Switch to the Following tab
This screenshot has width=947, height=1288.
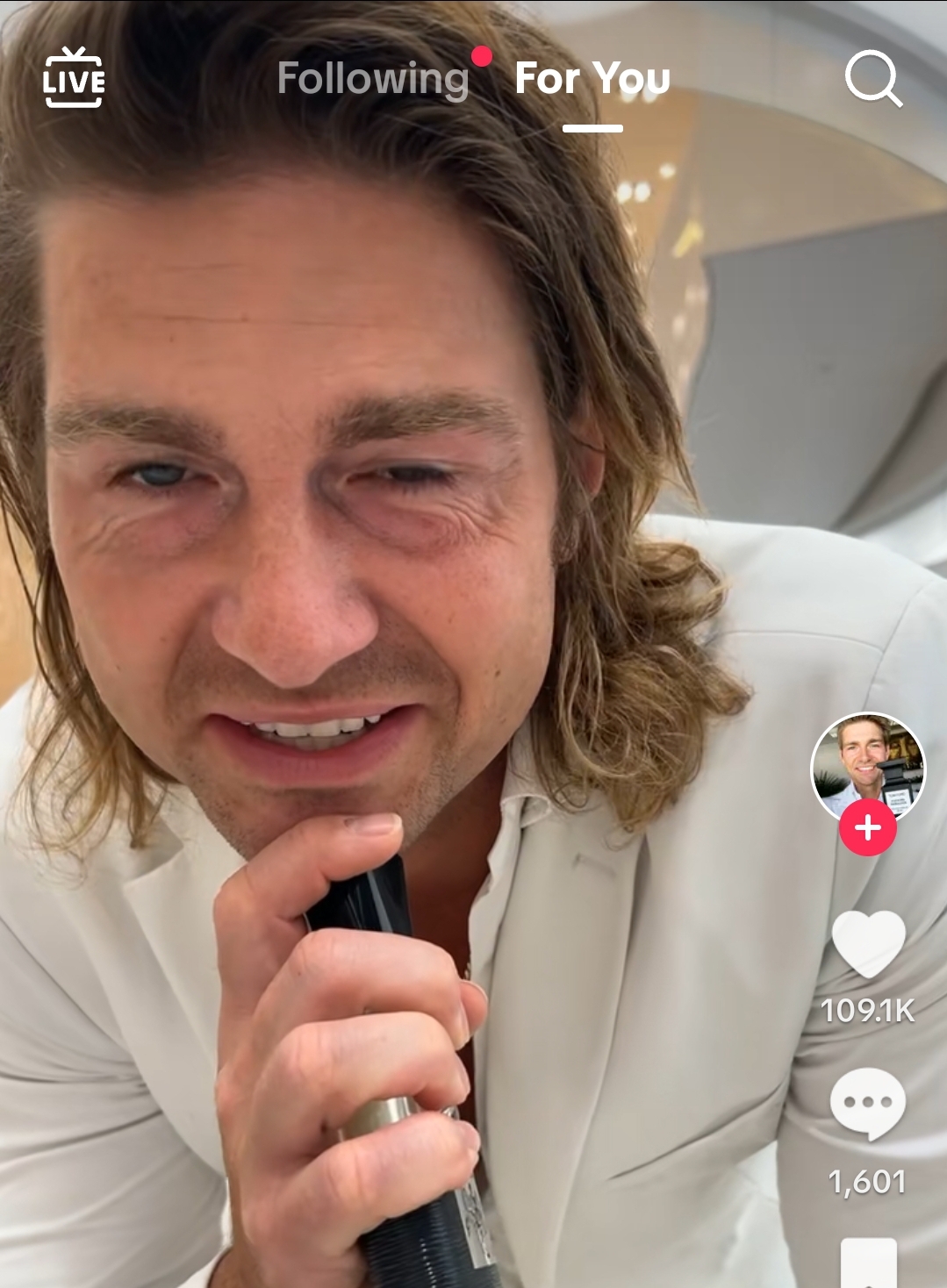373,79
